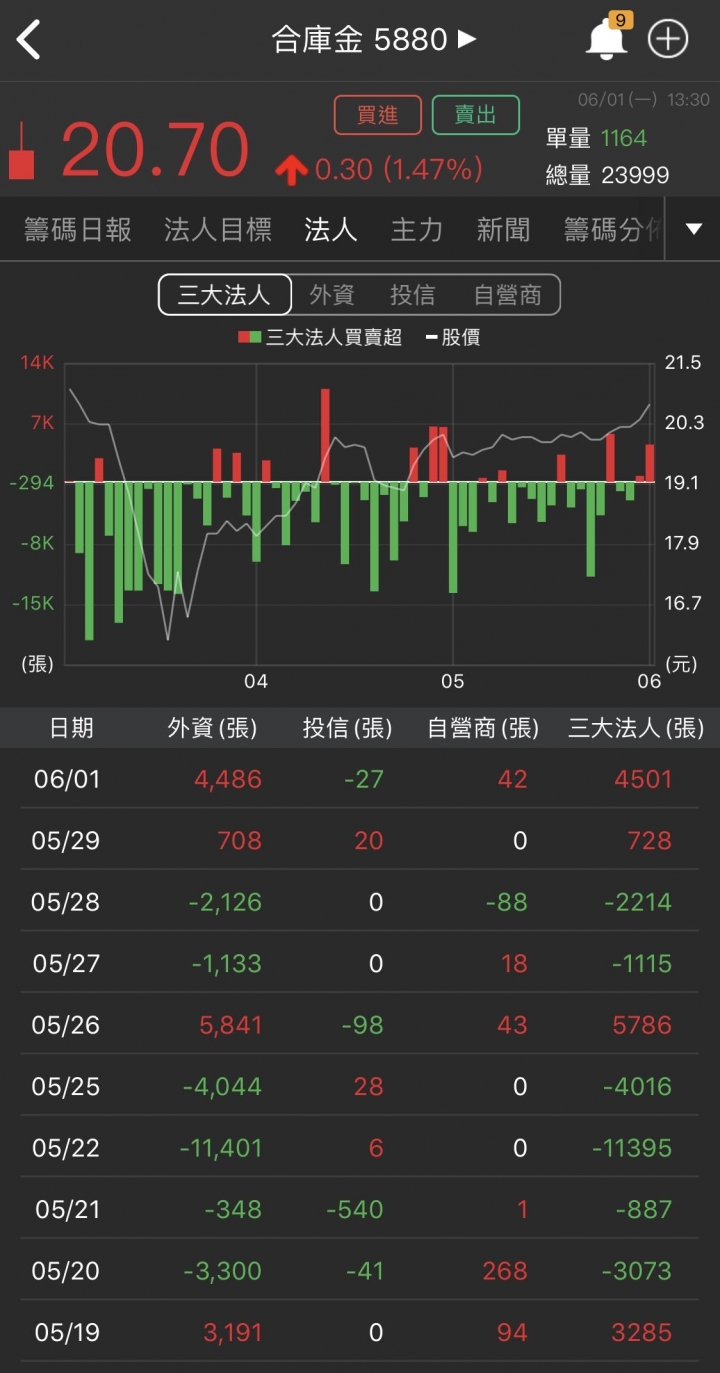The height and width of the screenshot is (1373, 720).
Task: Switch to the 主力 tab
Action: coord(416,230)
